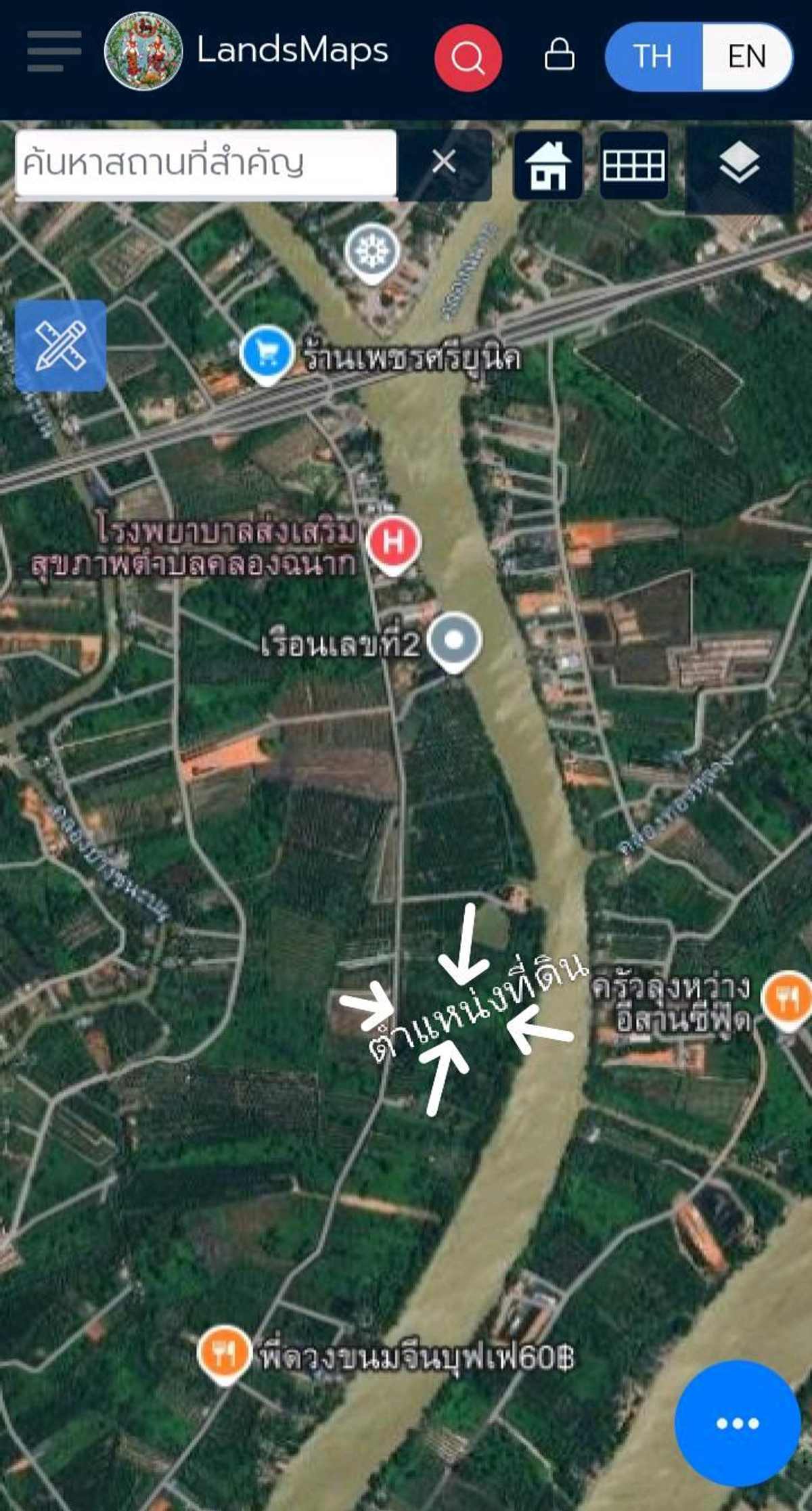The image size is (812, 1511).
Task: Switch language to EN
Action: point(746,57)
